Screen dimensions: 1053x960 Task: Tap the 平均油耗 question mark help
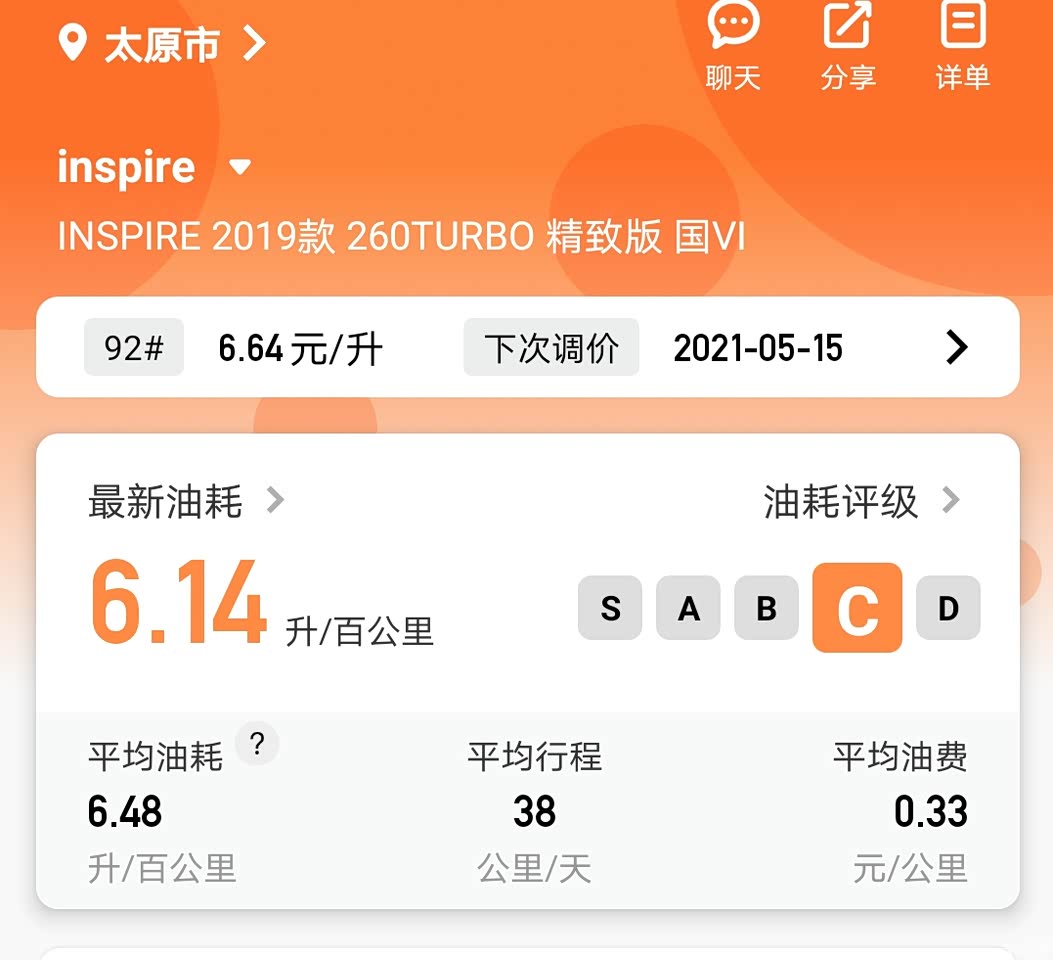coord(257,744)
